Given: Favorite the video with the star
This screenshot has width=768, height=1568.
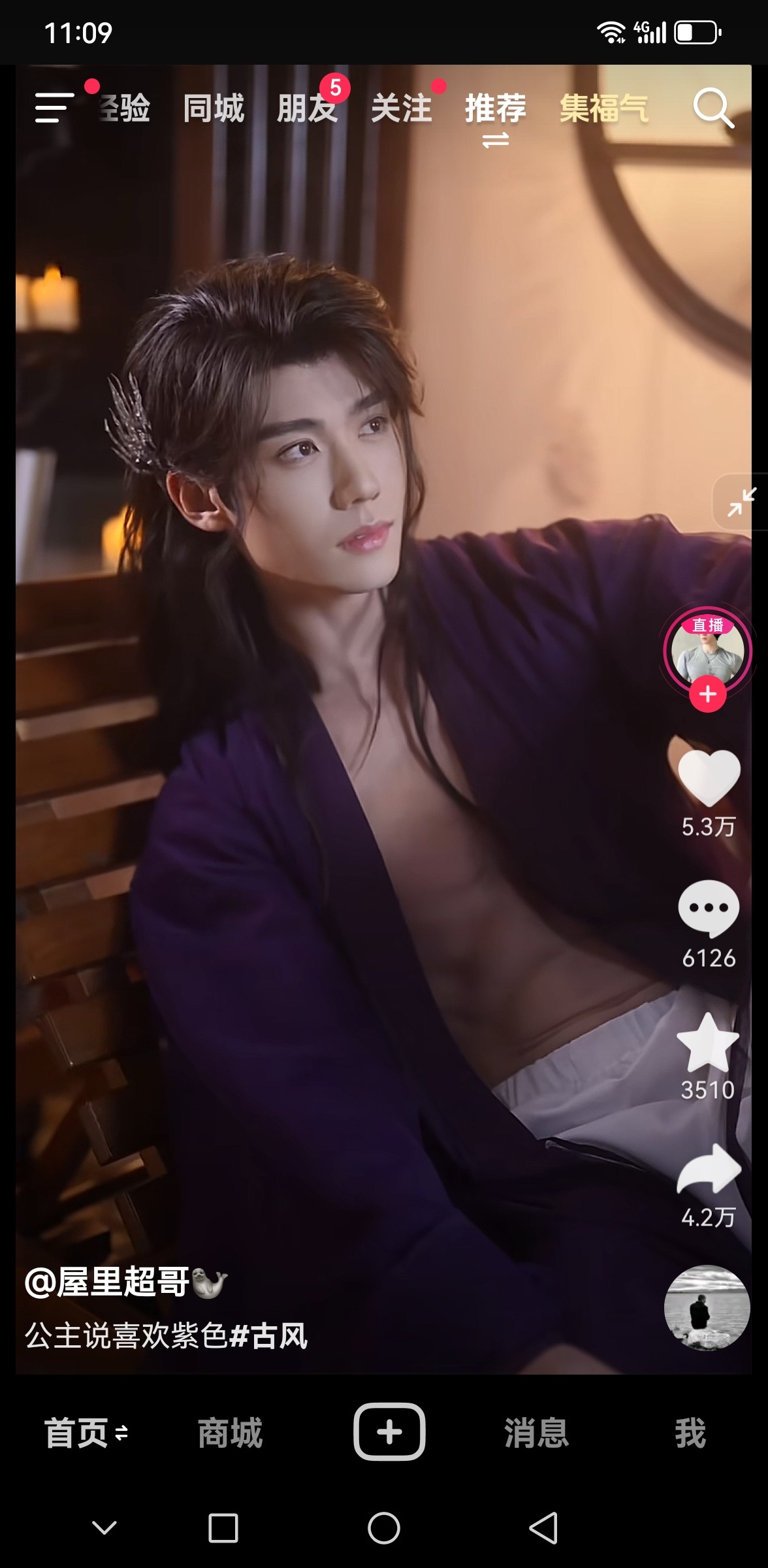Looking at the screenshot, I should coord(708,1041).
